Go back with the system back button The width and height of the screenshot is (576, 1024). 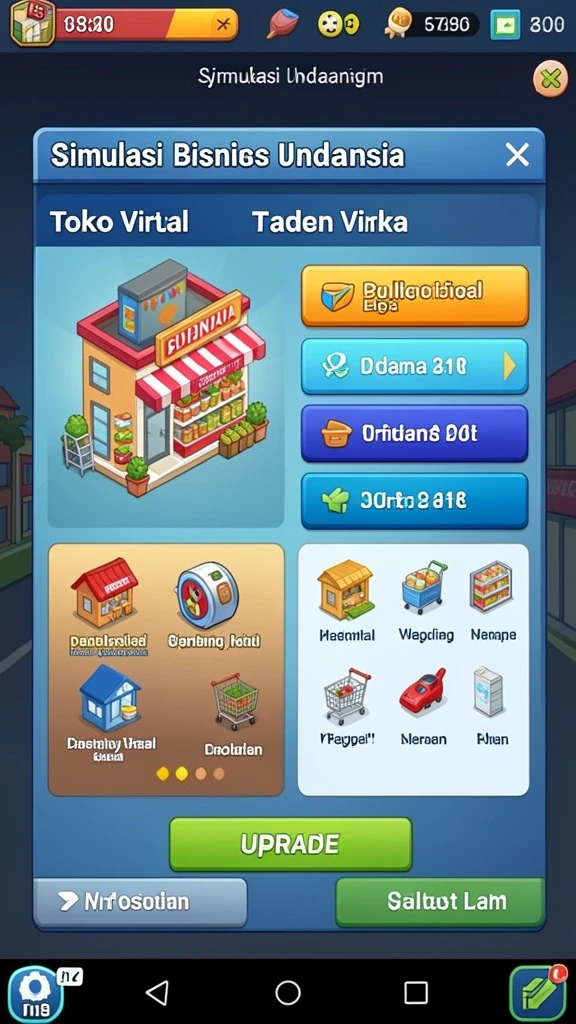click(x=157, y=992)
